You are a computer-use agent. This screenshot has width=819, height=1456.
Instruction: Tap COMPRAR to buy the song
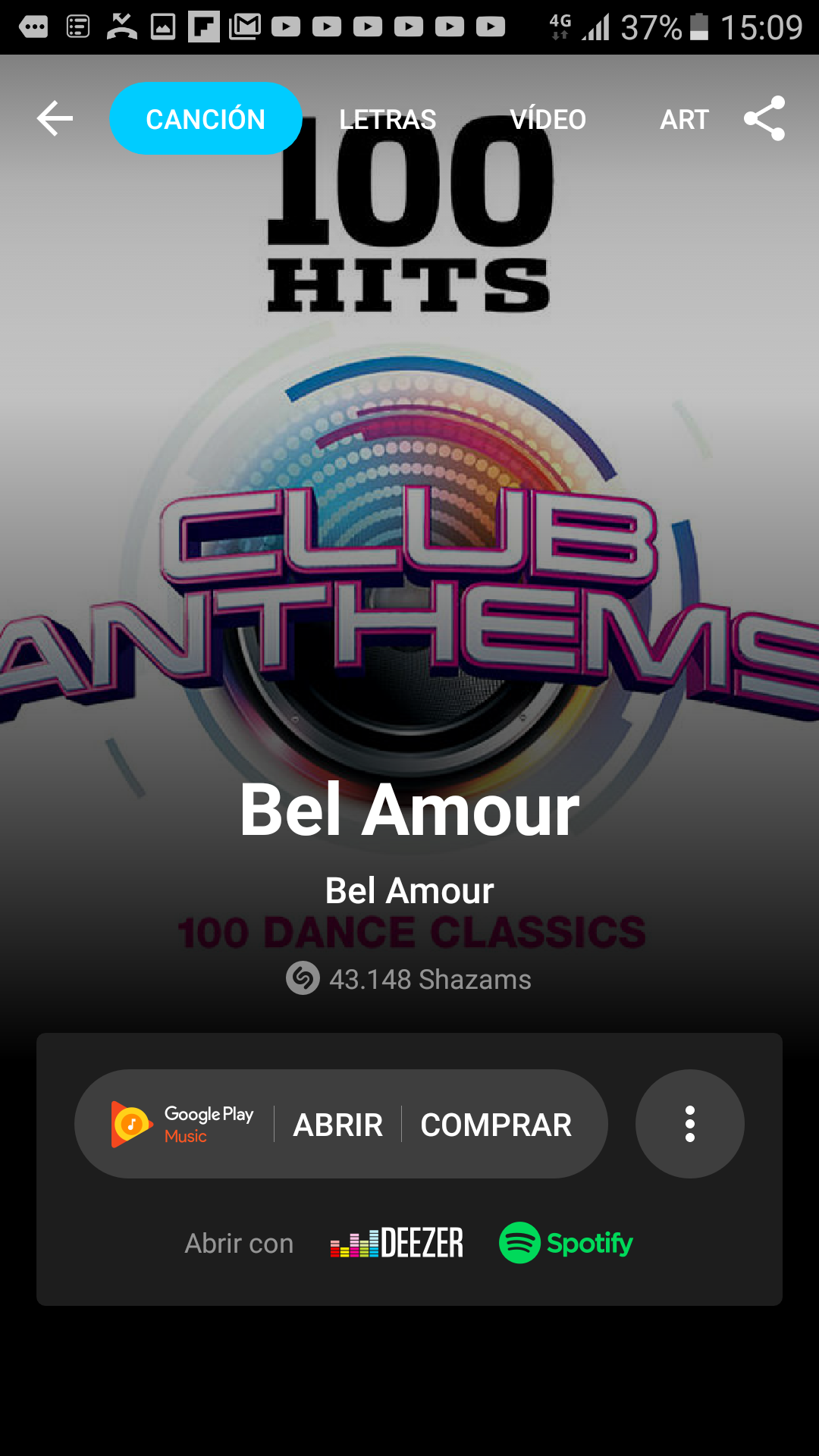click(x=496, y=1125)
